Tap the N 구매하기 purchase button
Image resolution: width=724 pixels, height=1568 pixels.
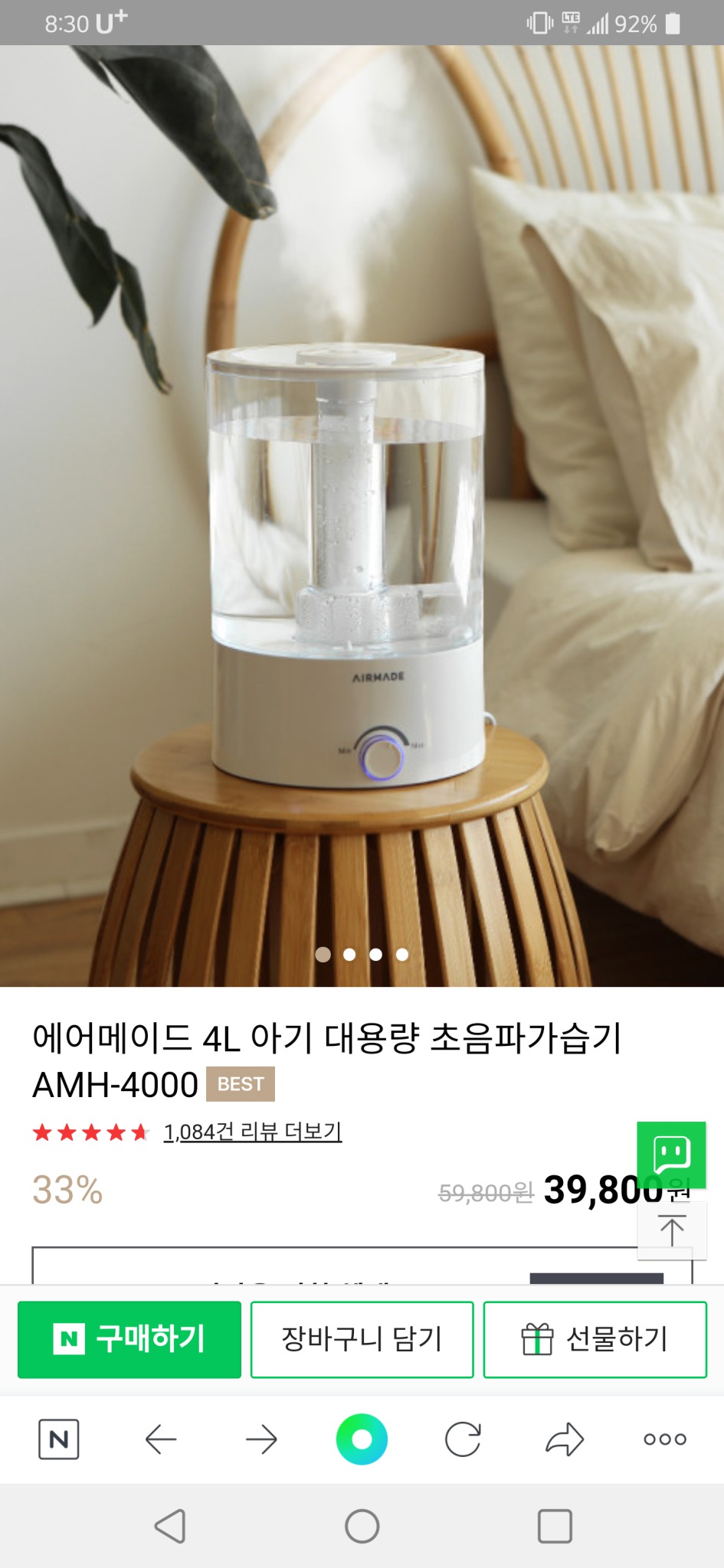[x=129, y=1339]
